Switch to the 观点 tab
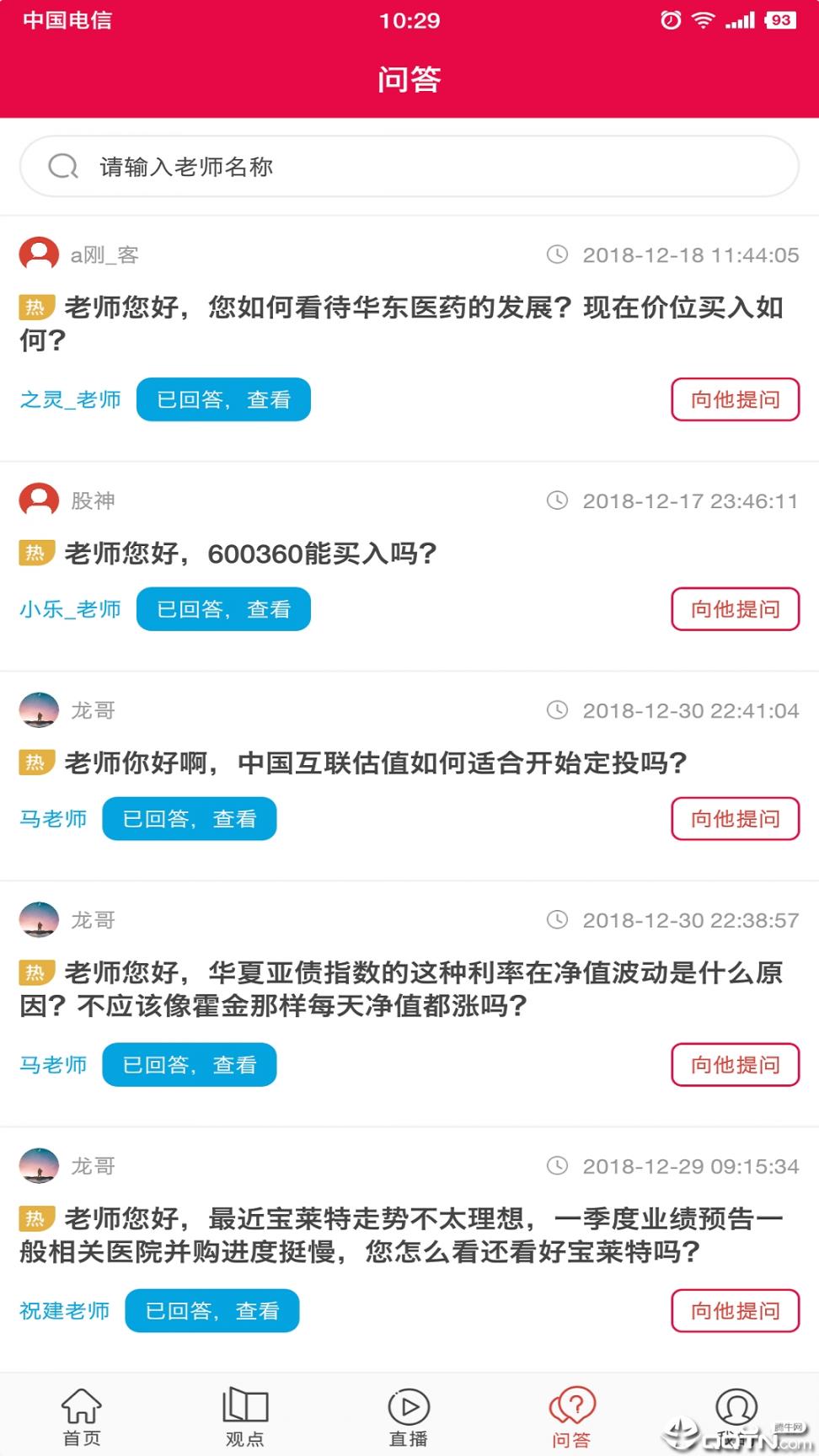 point(245,1417)
